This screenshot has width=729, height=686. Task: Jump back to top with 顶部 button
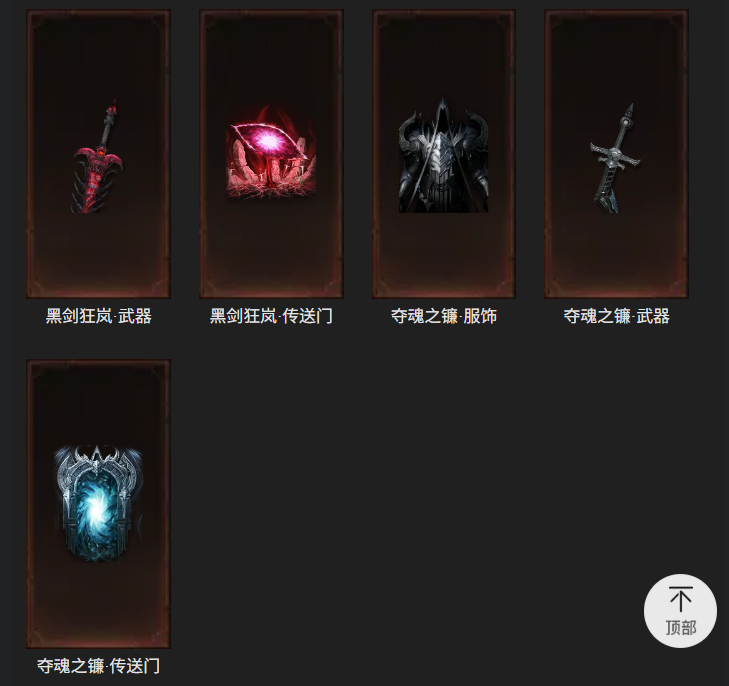[680, 610]
